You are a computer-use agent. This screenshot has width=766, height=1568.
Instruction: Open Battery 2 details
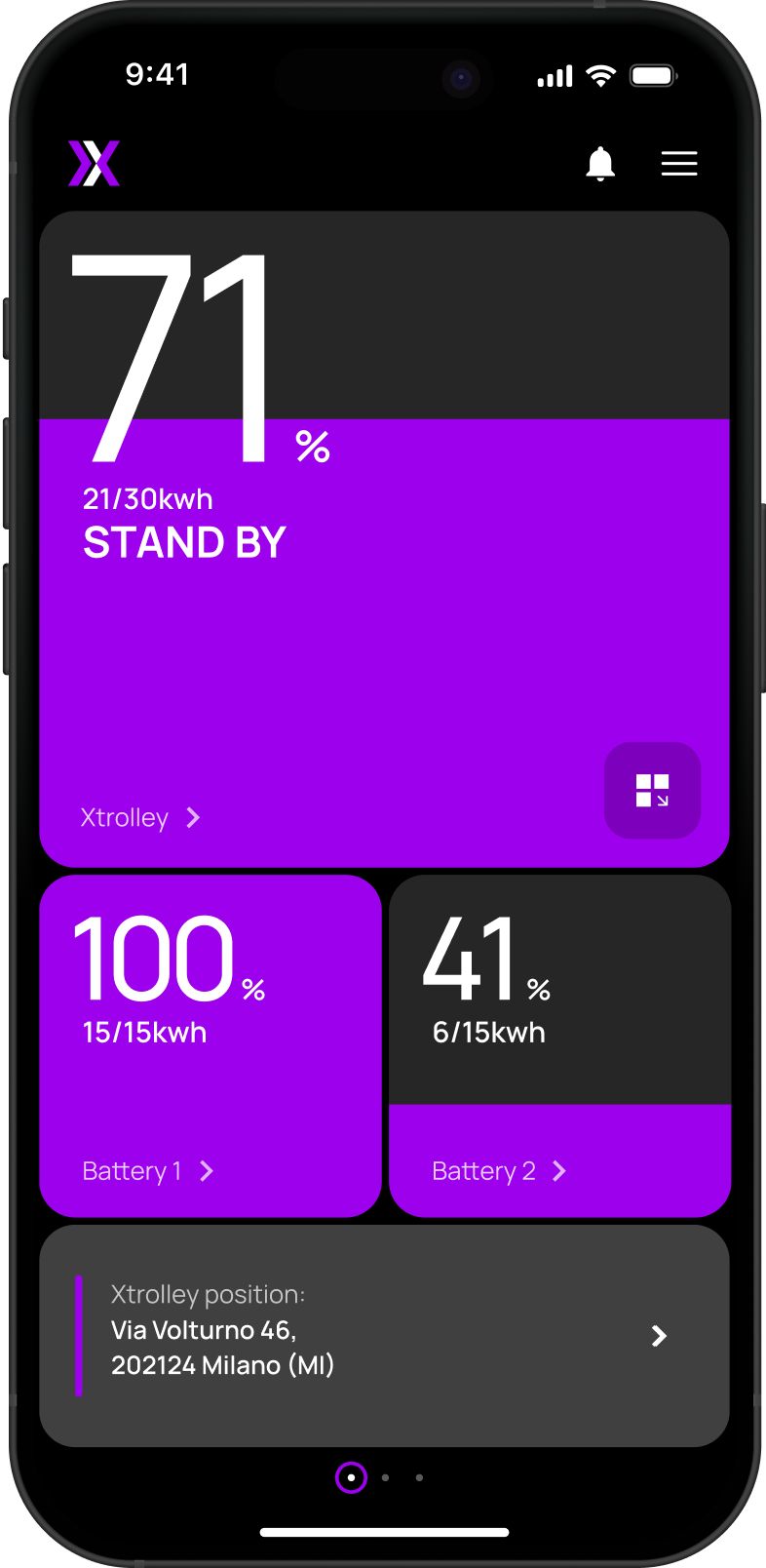(499, 1170)
